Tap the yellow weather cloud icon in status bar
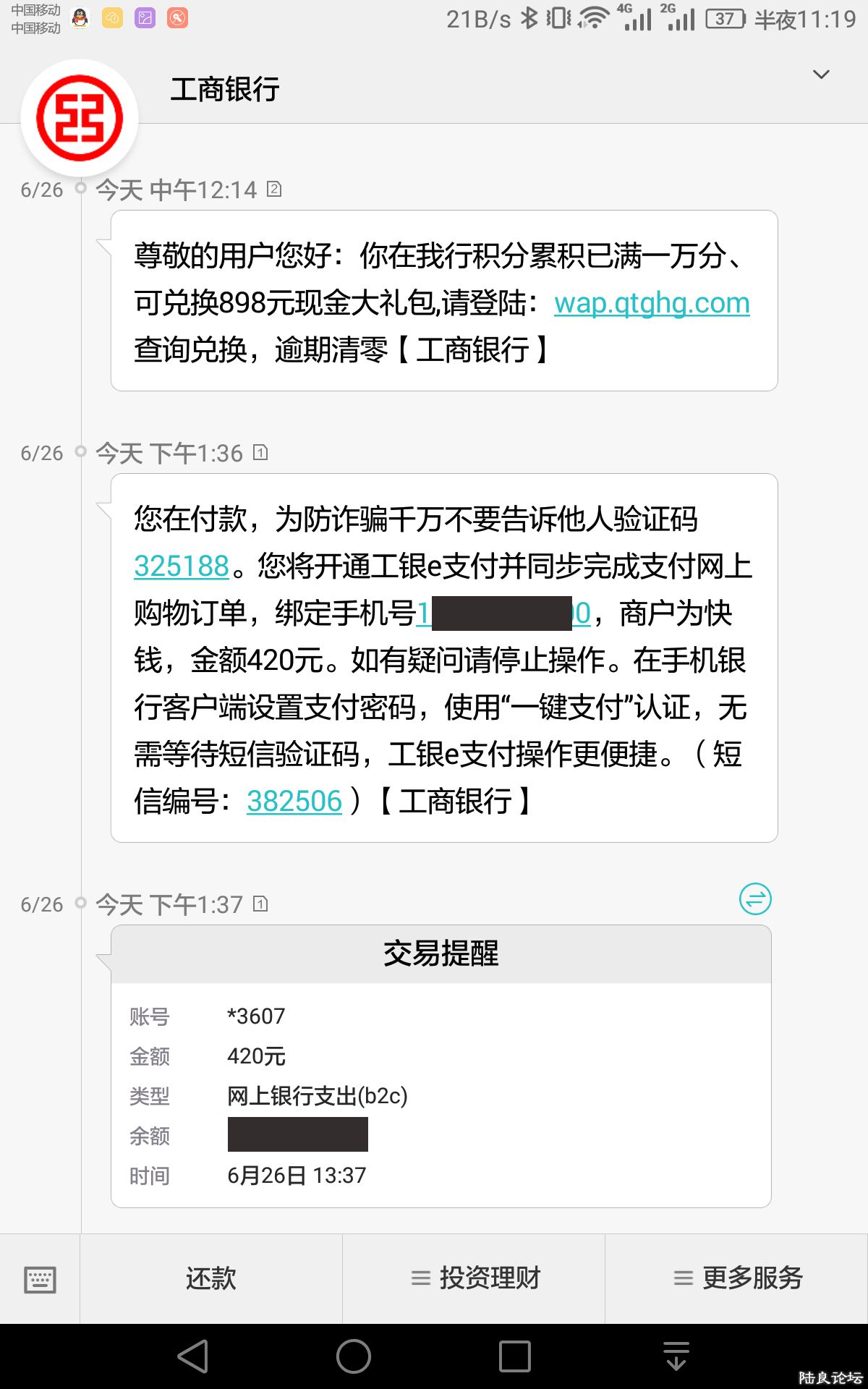The height and width of the screenshot is (1389, 868). click(112, 18)
